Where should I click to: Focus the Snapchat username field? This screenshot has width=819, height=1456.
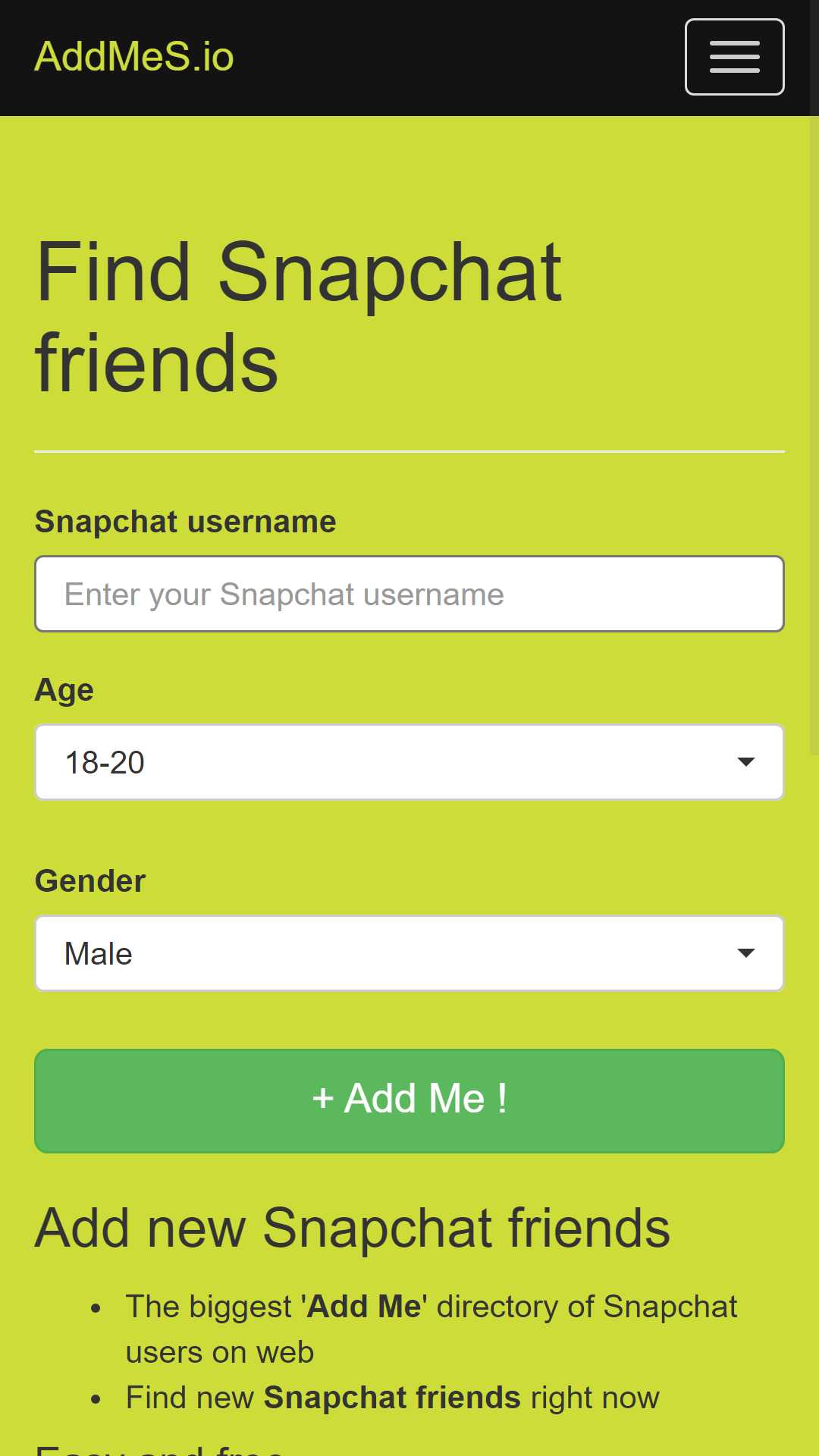(x=409, y=594)
